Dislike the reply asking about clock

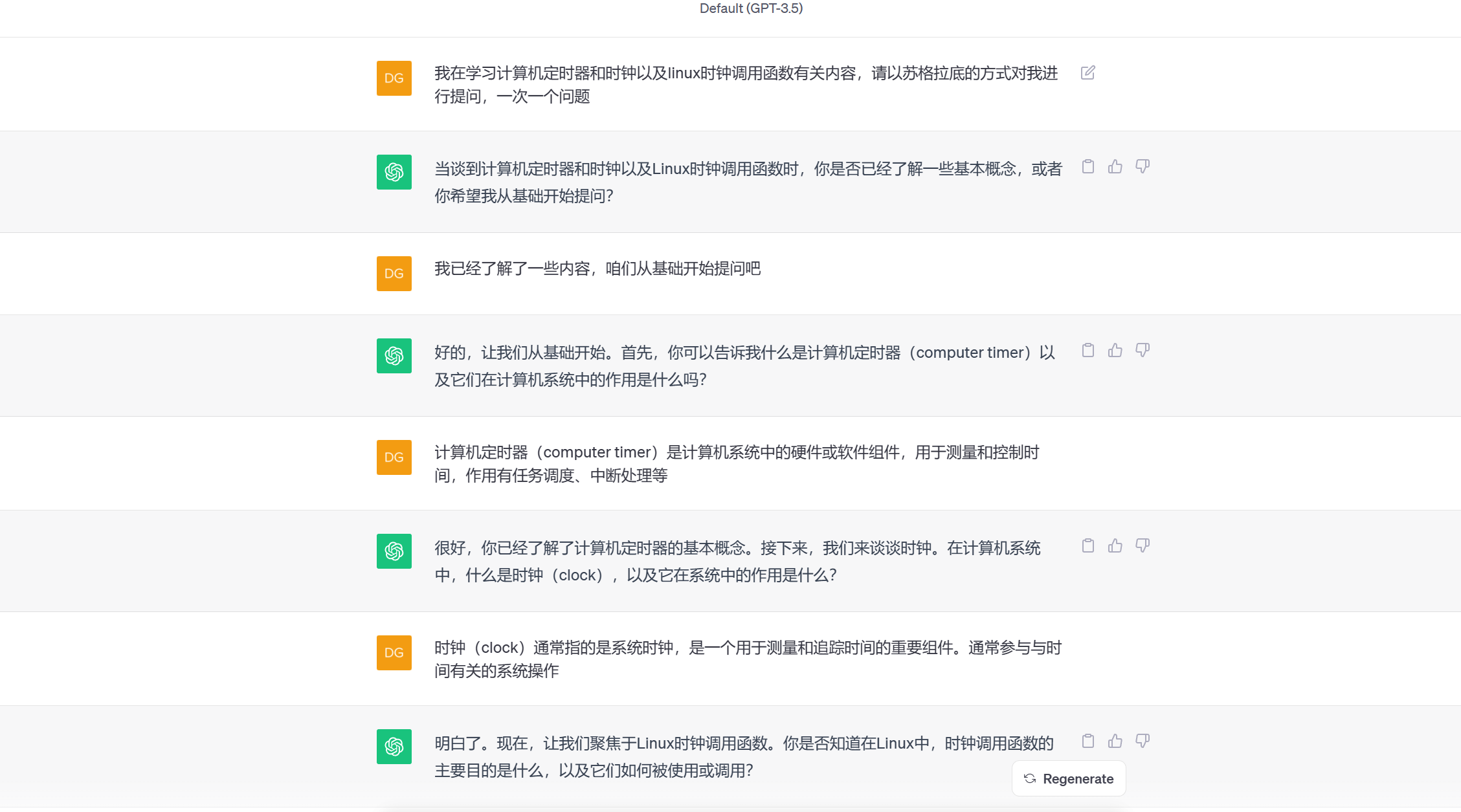point(1143,546)
